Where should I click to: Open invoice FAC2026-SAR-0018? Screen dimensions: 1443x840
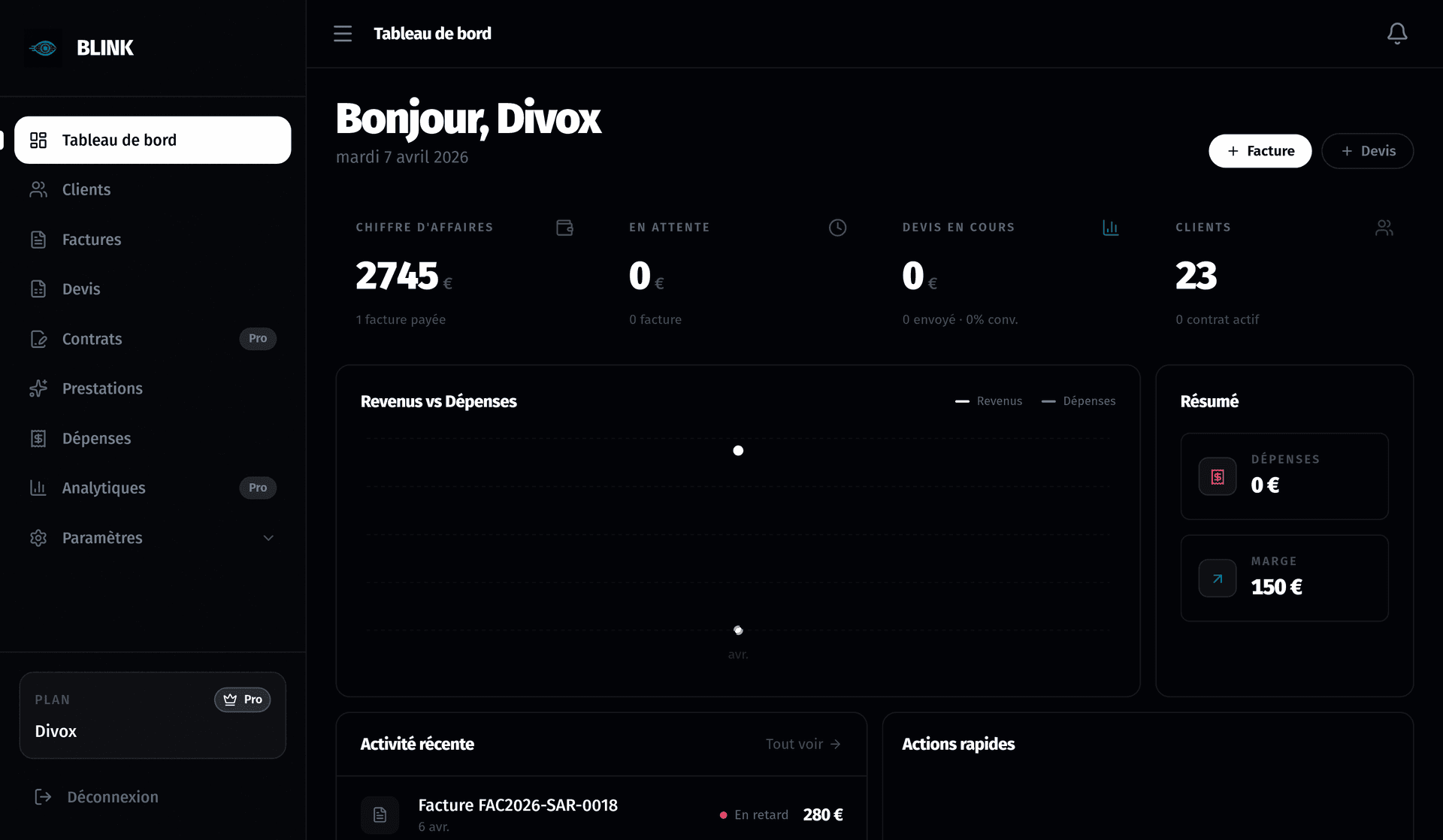tap(518, 805)
